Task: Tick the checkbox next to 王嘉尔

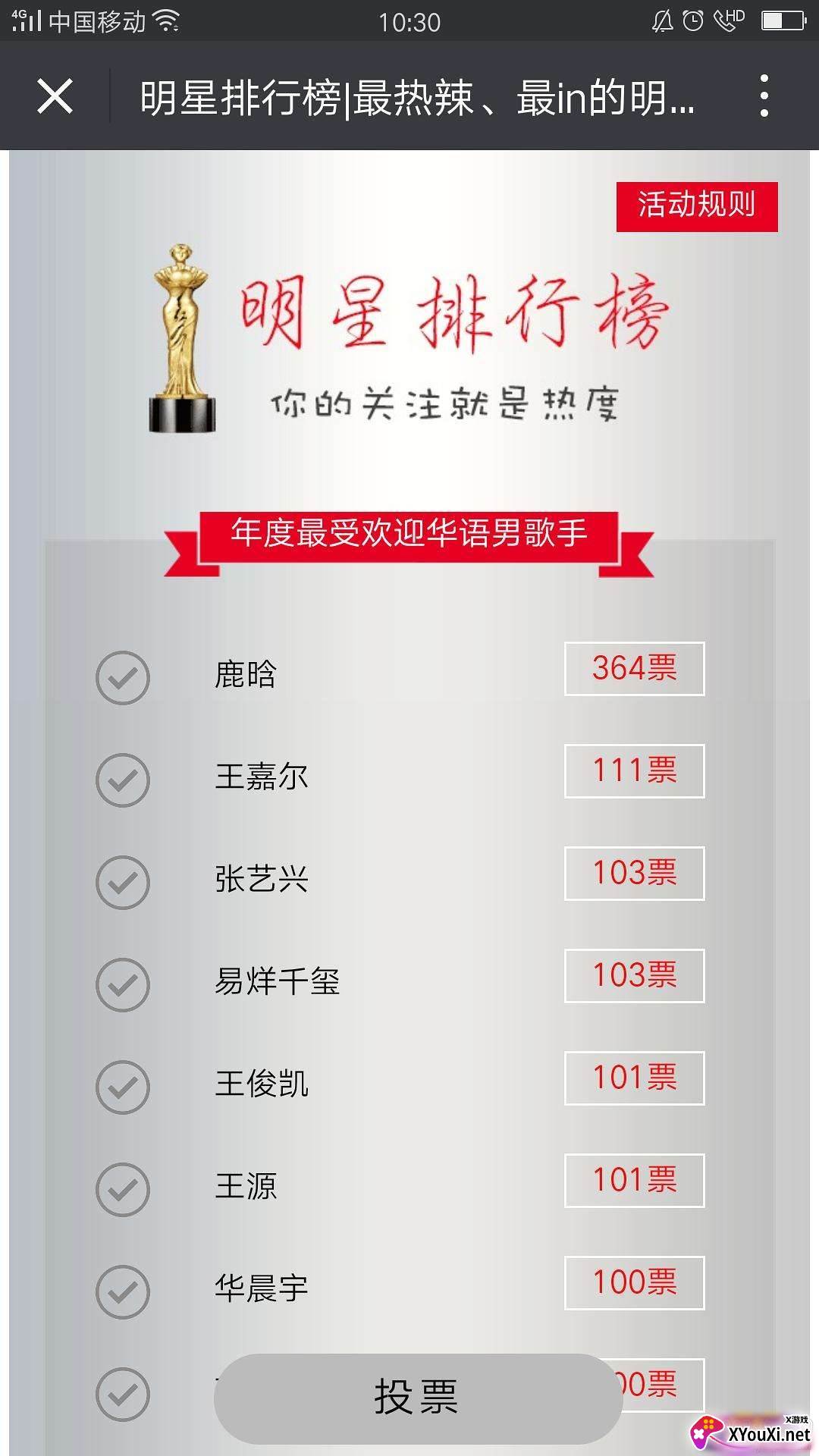Action: [x=123, y=780]
